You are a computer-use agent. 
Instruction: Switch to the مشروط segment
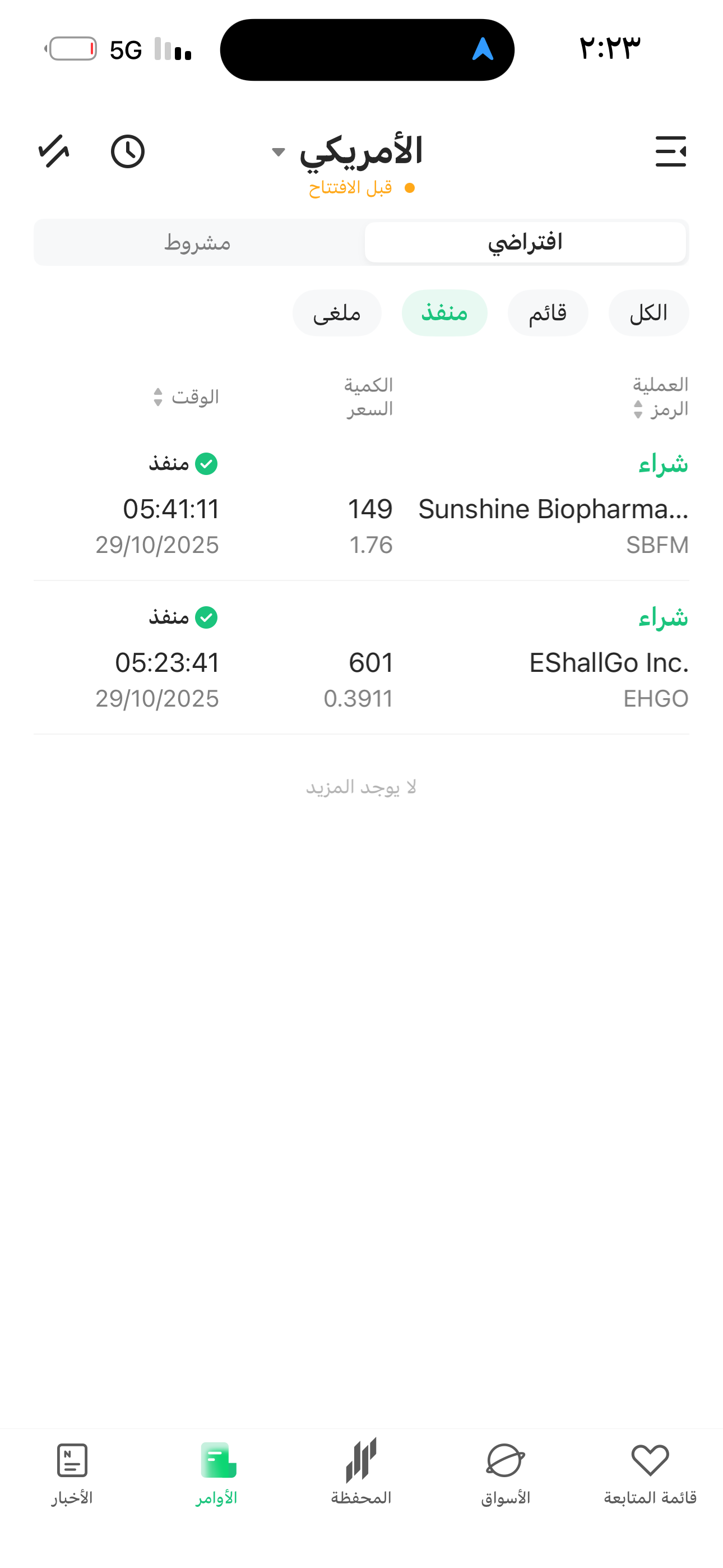pos(198,242)
